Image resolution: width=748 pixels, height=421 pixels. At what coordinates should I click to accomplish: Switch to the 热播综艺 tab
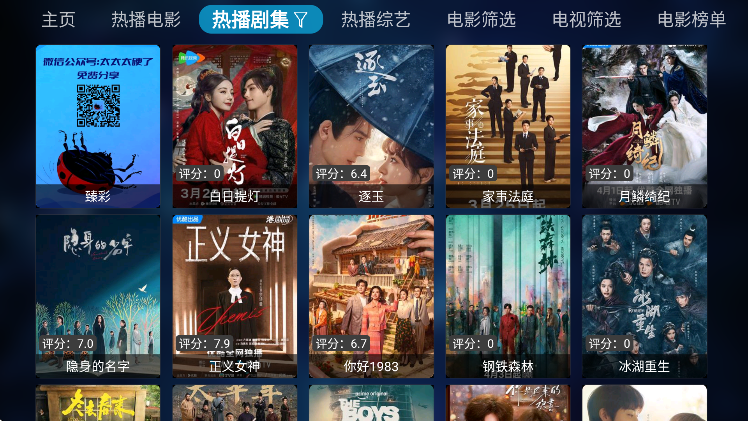375,19
